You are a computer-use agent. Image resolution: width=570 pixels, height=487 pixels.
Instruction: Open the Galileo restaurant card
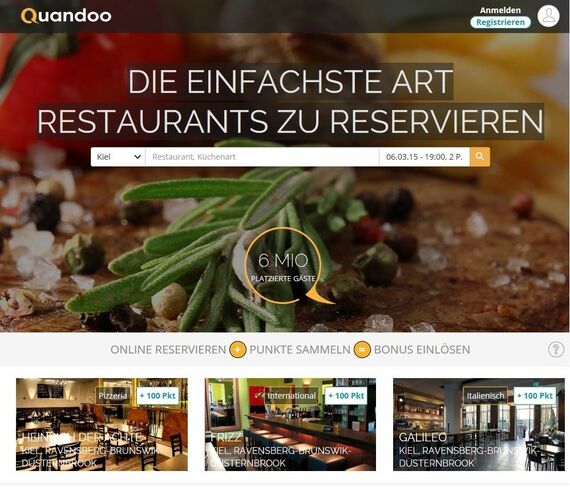479,424
